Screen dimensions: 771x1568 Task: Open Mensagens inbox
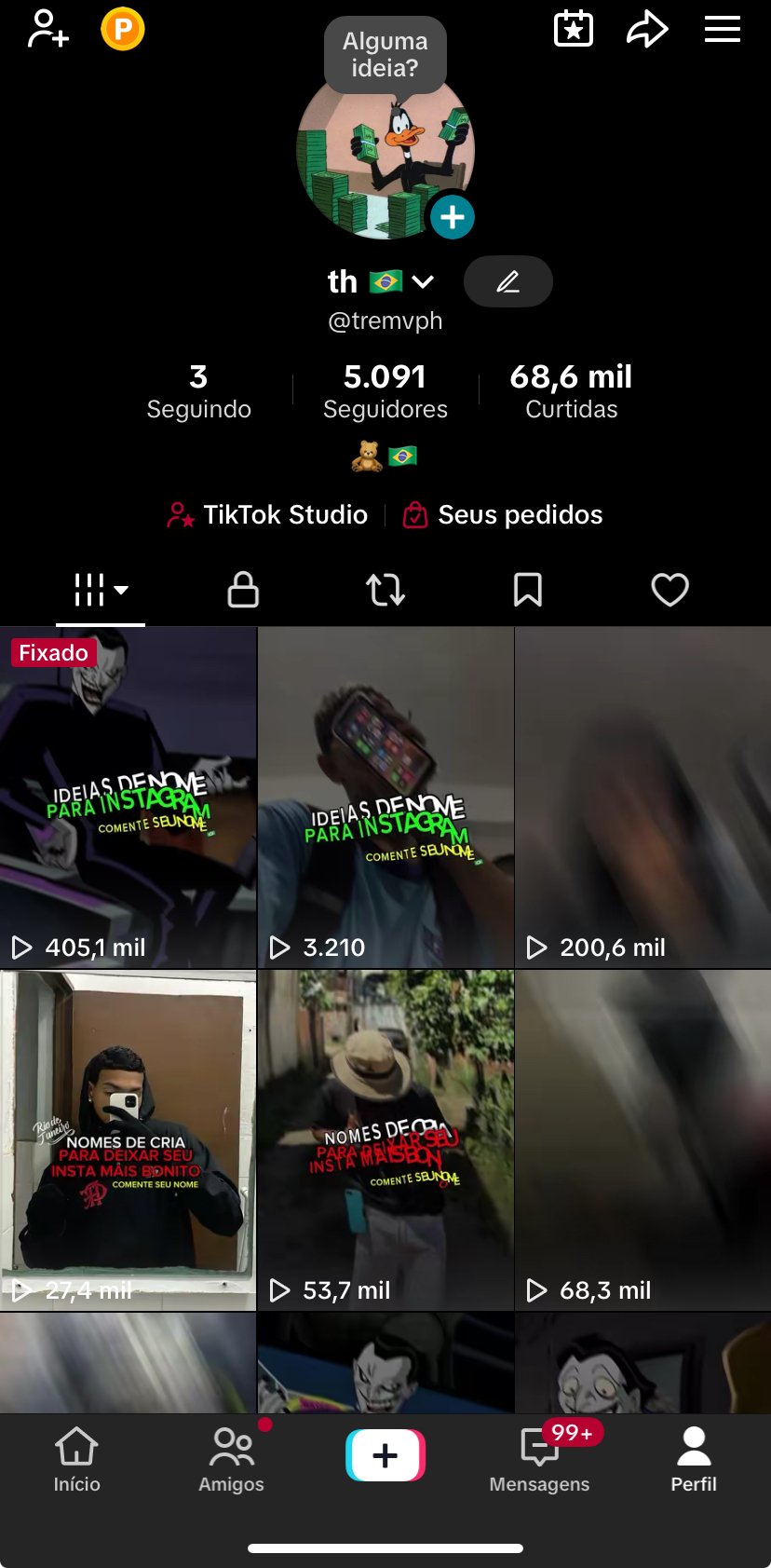pyautogui.click(x=540, y=1460)
